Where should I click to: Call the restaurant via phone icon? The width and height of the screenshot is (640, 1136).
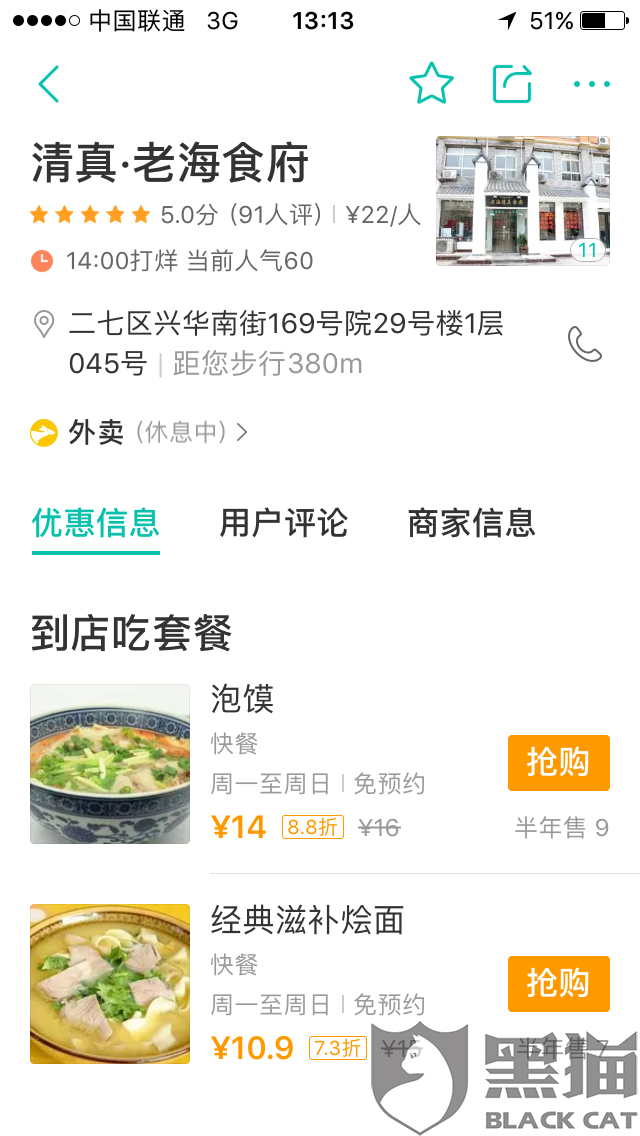(x=585, y=344)
